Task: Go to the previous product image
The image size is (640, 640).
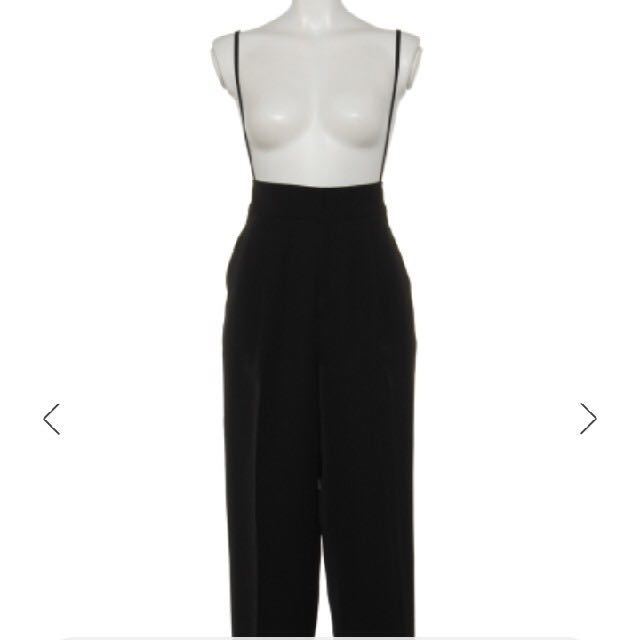Action: point(52,419)
